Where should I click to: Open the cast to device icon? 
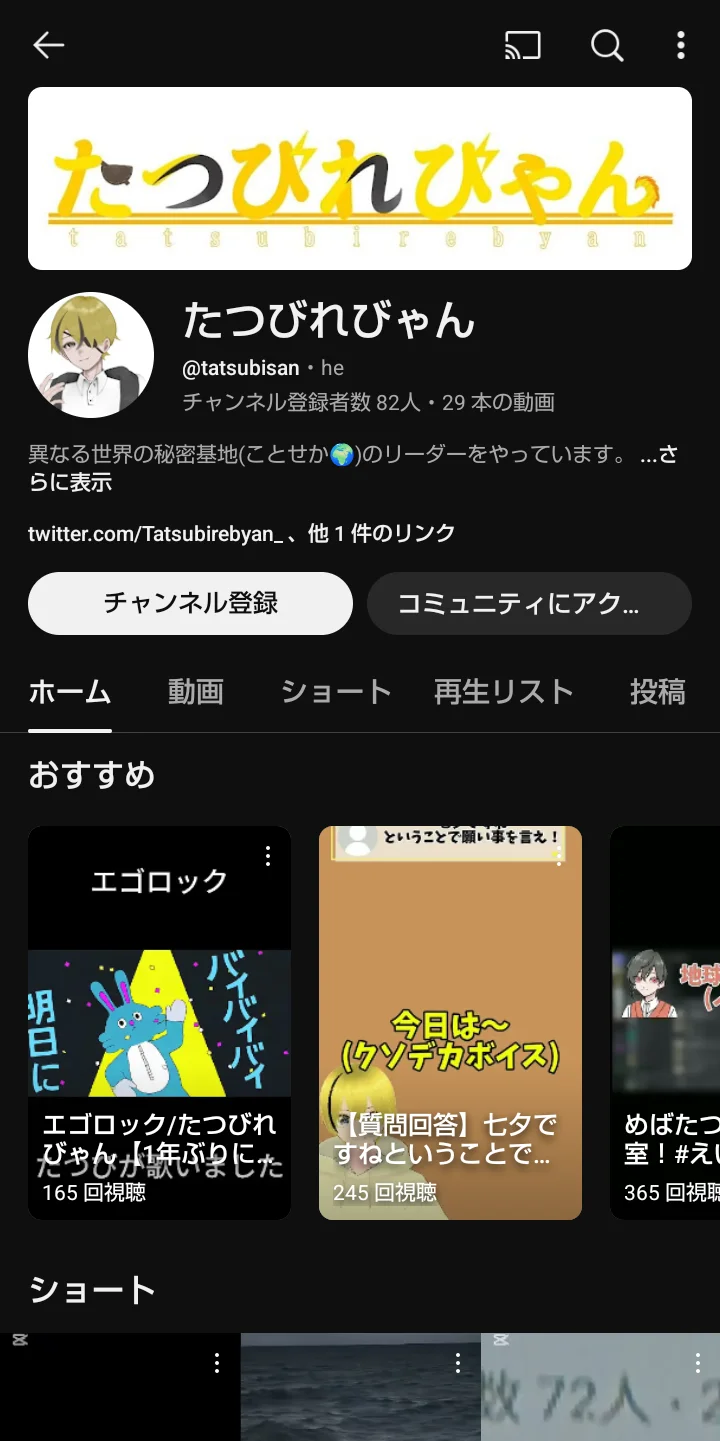tap(522, 45)
